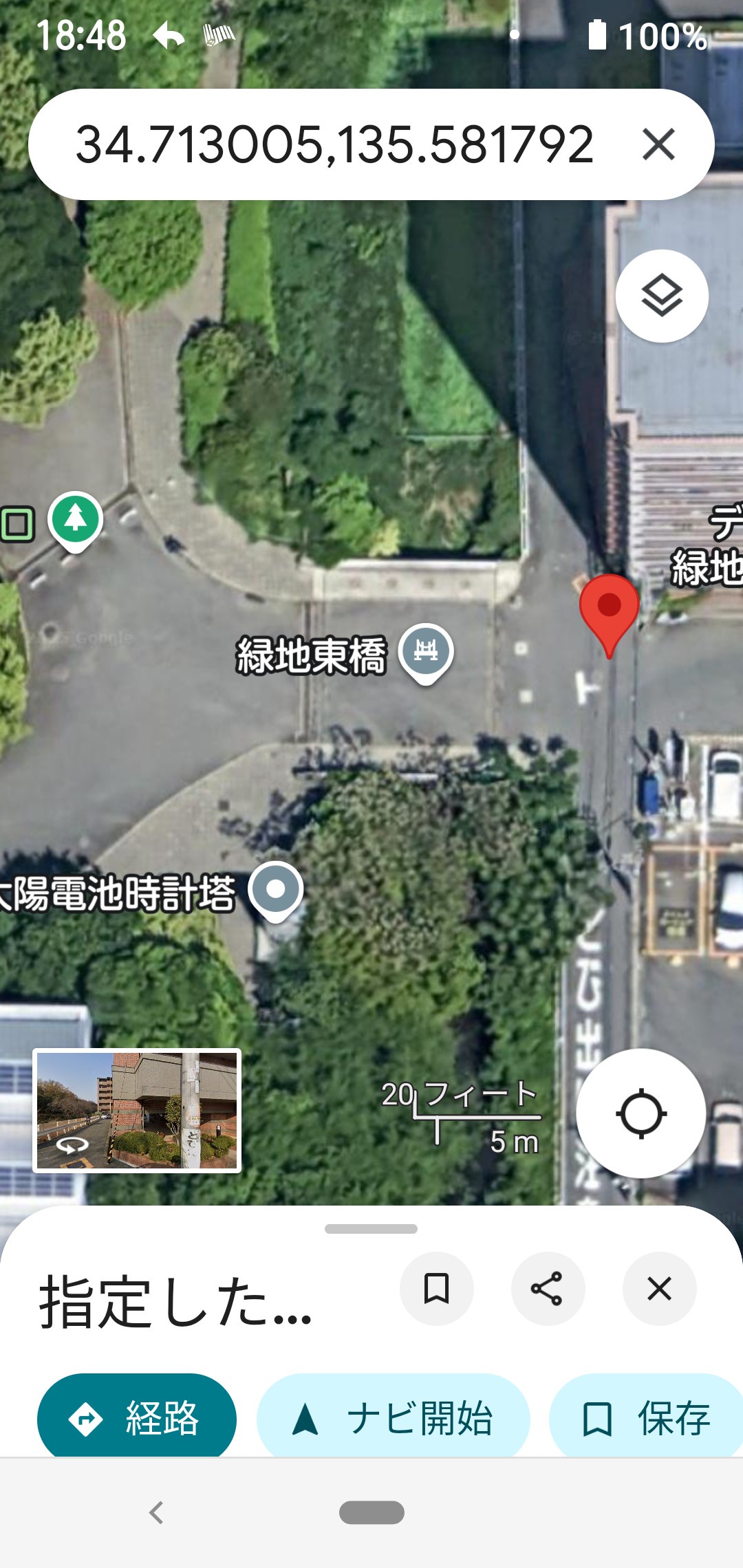This screenshot has height=1568, width=743.
Task: Save location with 保存 button
Action: point(647,1418)
